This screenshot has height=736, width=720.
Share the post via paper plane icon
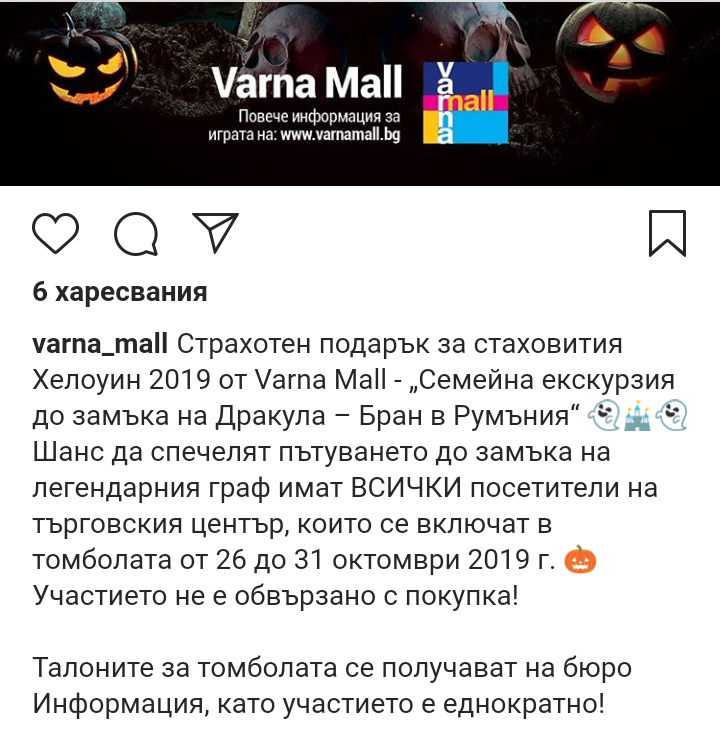pyautogui.click(x=215, y=233)
